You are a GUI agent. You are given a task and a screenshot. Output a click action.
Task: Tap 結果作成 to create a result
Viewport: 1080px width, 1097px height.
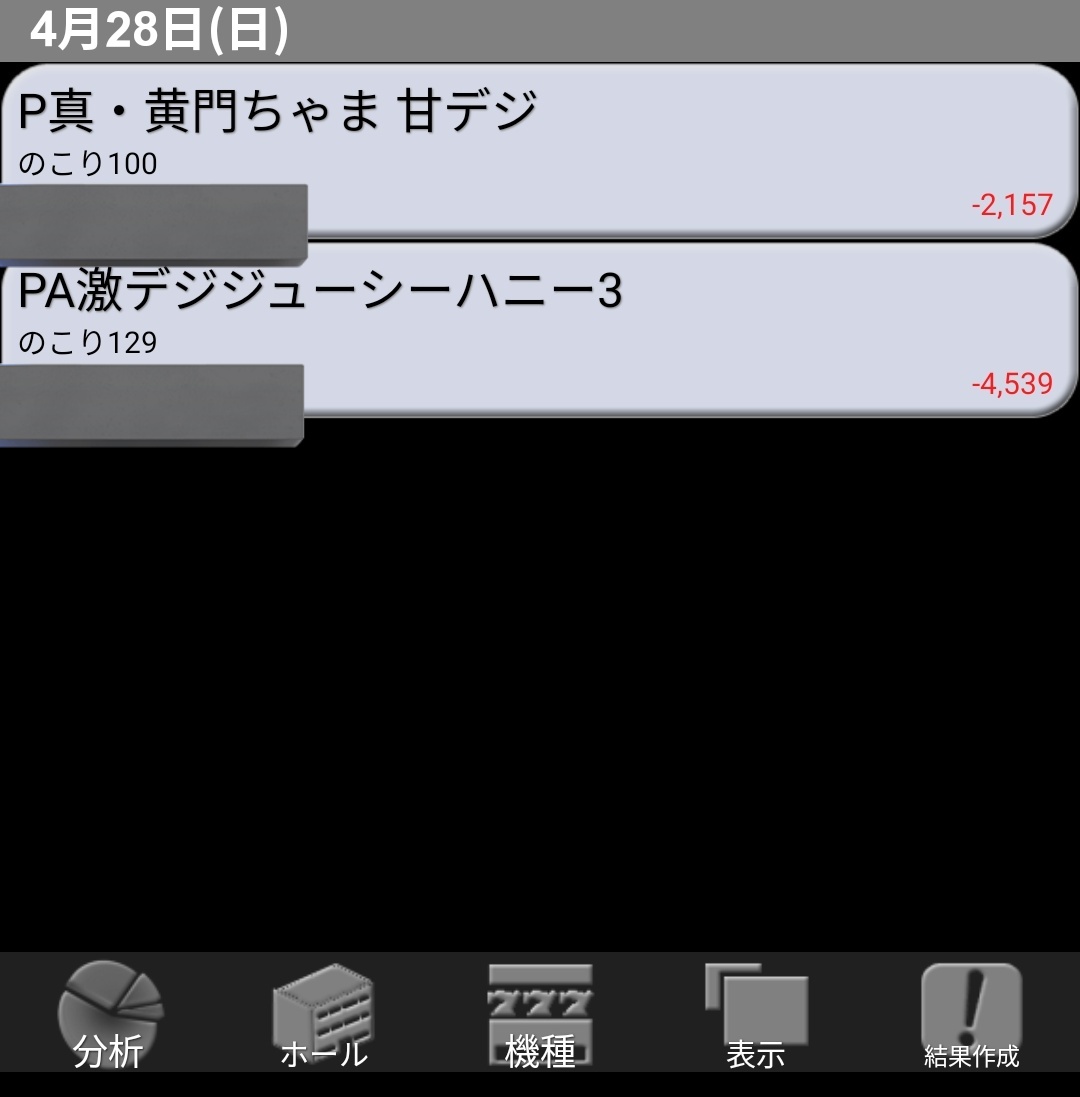(971, 1015)
